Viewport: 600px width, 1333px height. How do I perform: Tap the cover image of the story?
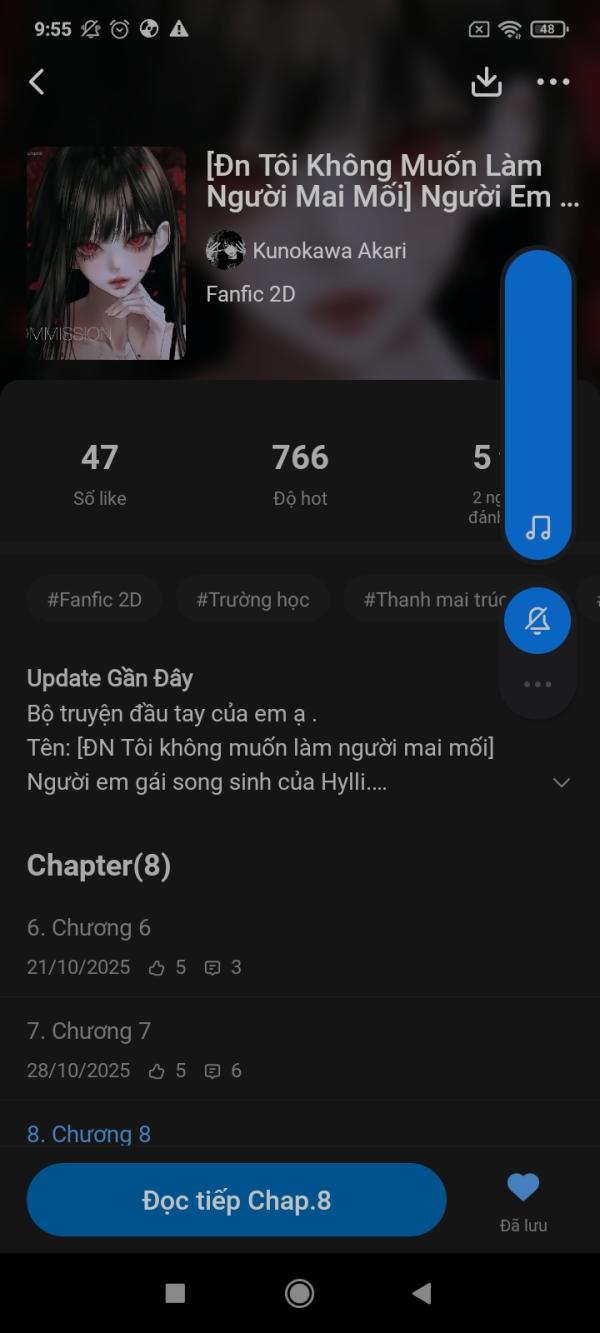(106, 253)
